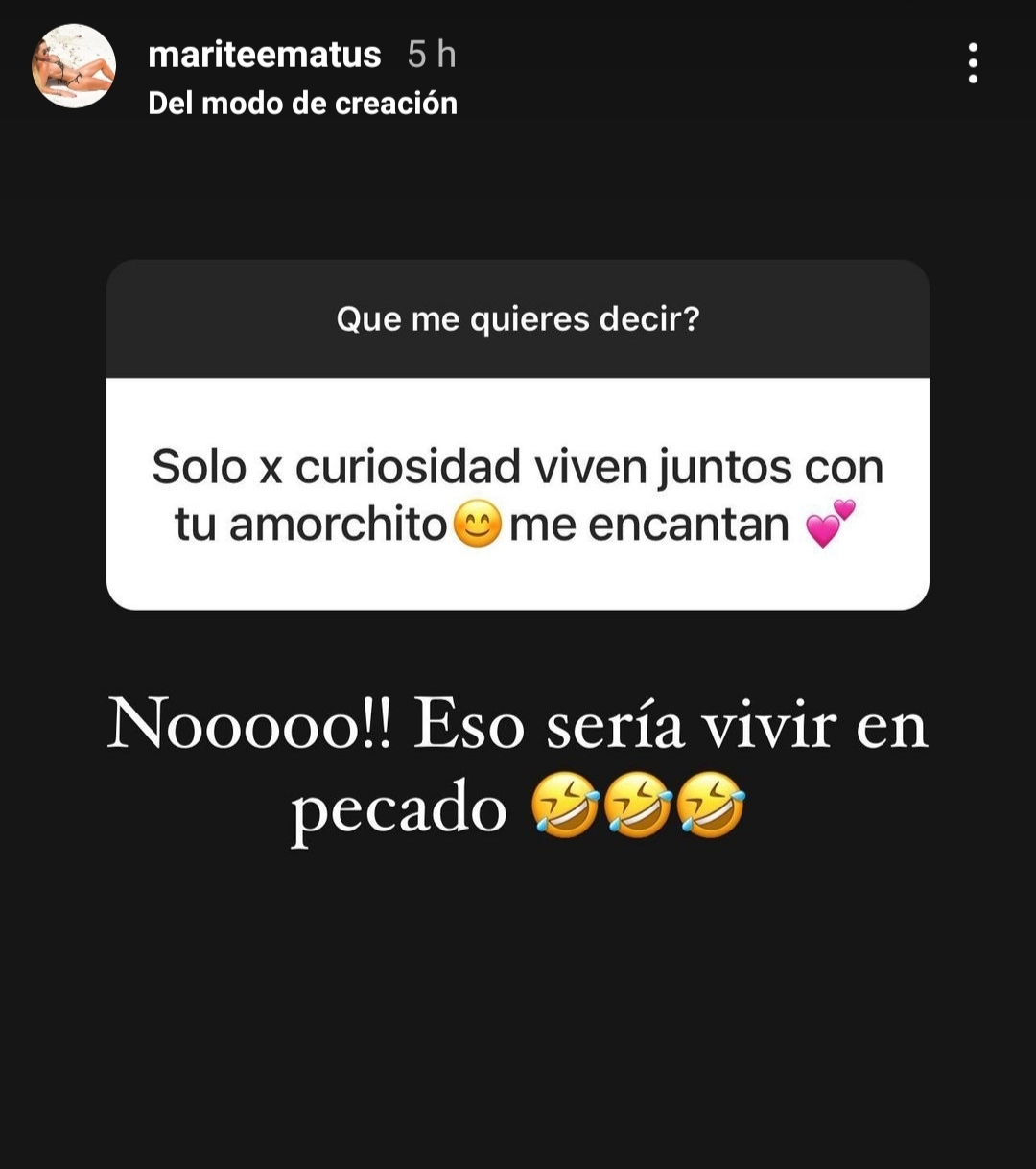Visit the mariteematus username link
The image size is (1036, 1169).
click(265, 55)
